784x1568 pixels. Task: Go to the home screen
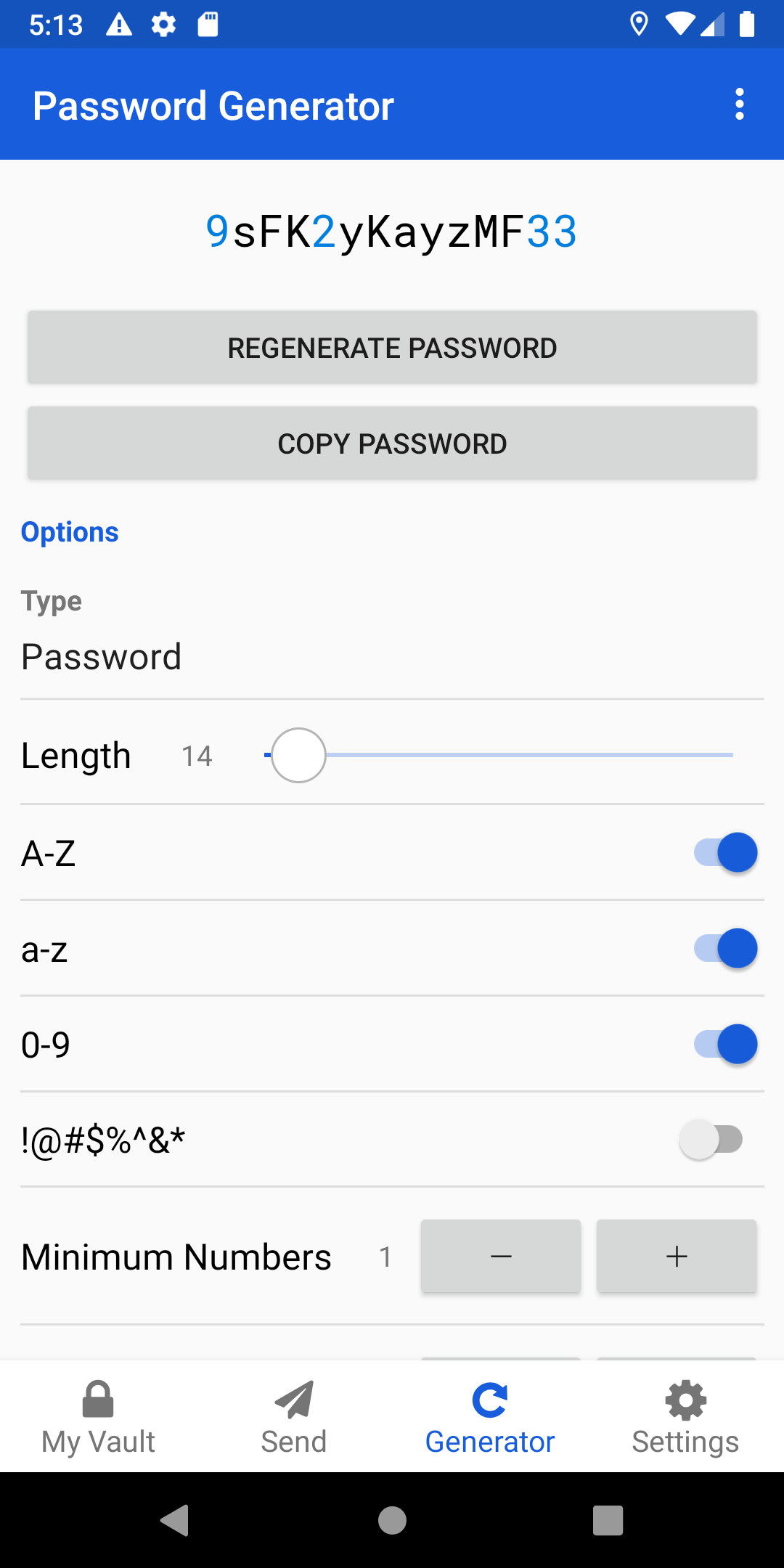click(x=392, y=1520)
